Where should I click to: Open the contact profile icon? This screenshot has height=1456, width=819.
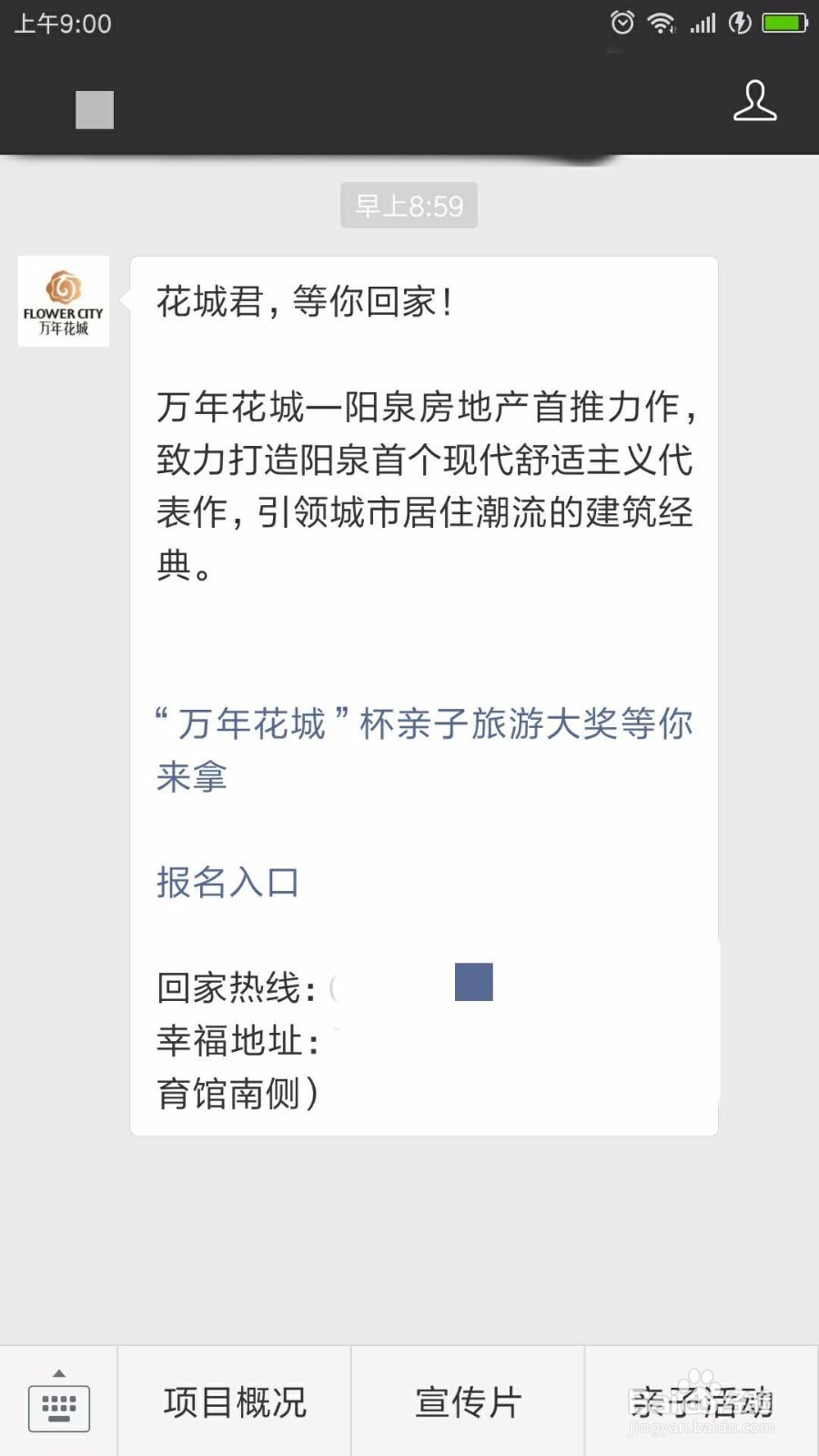tap(756, 101)
